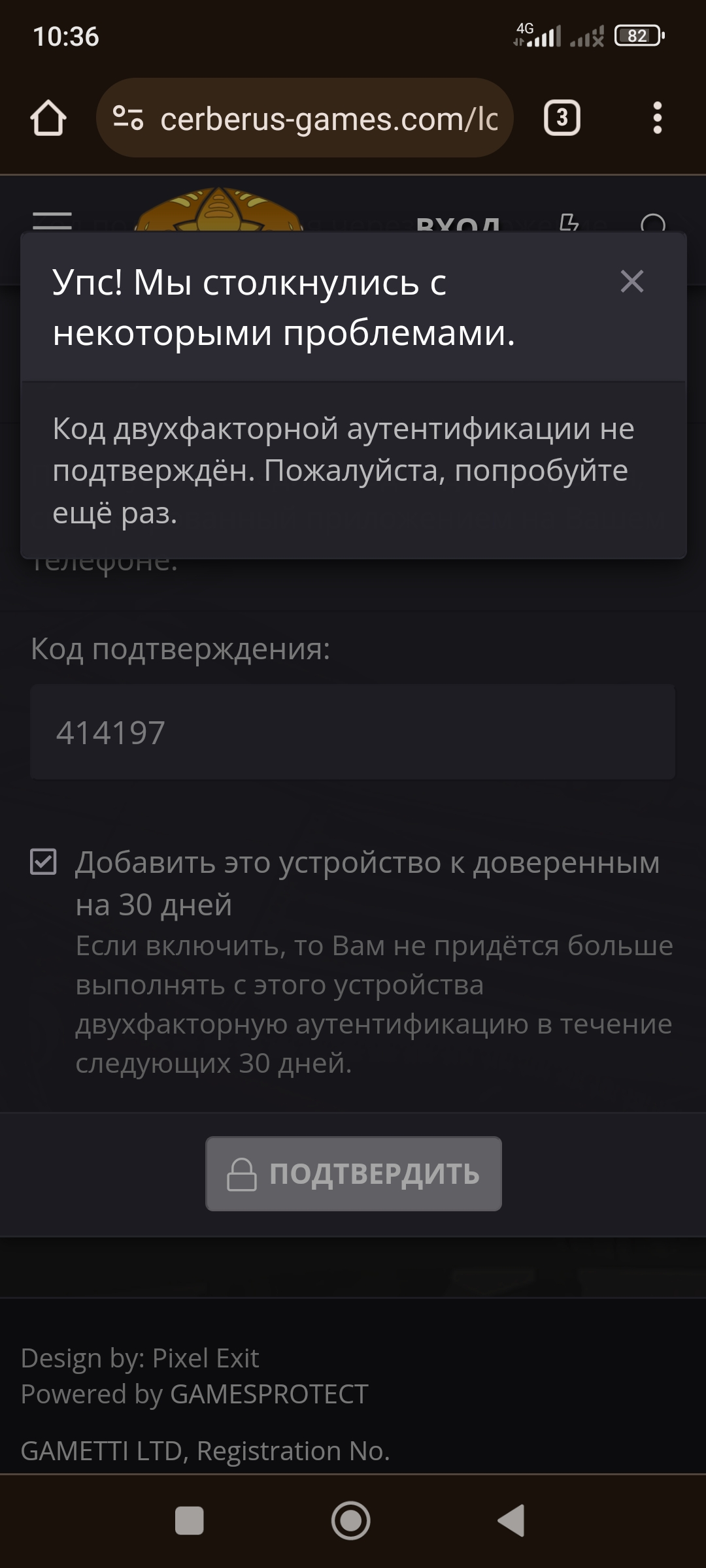Tap the cerberus-games.com address bar
The image size is (706, 1568).
coord(305,118)
